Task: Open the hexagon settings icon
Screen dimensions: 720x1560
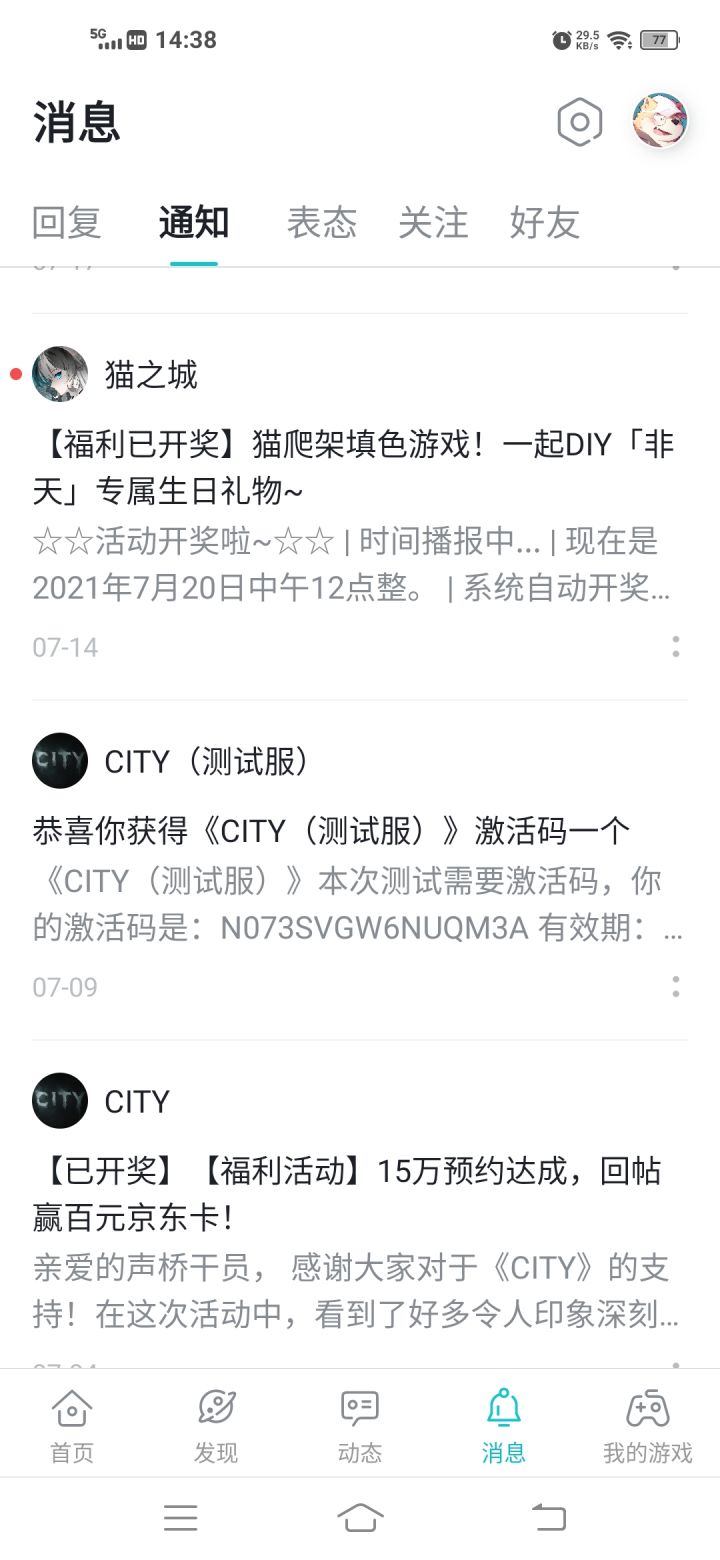Action: pyautogui.click(x=580, y=123)
